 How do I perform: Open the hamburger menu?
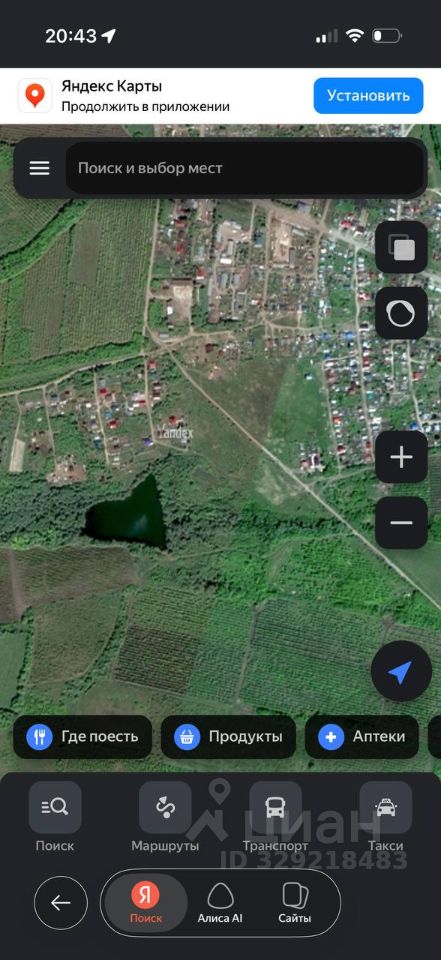point(40,168)
